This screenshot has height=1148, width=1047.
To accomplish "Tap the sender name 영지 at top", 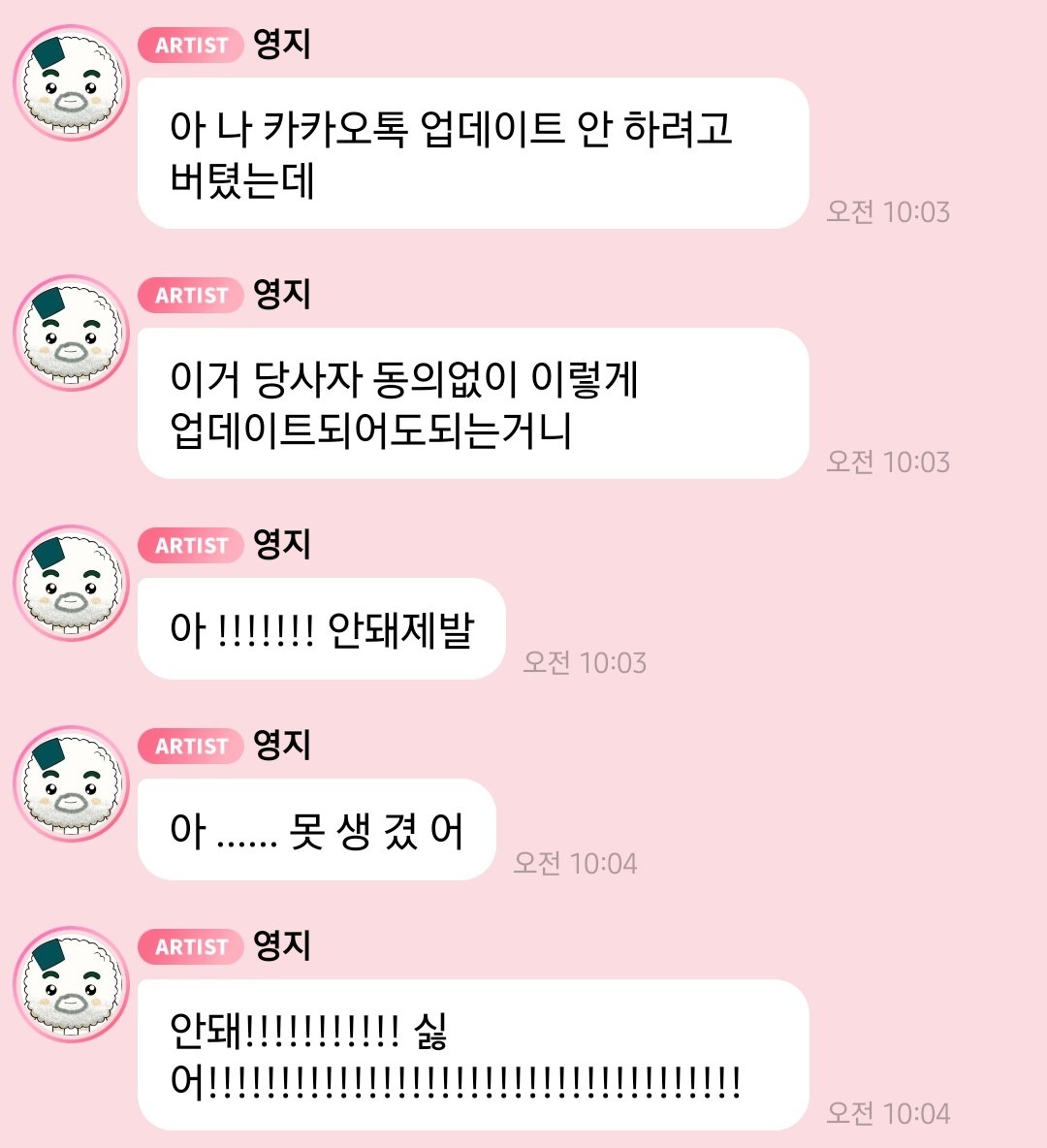I will point(283,45).
